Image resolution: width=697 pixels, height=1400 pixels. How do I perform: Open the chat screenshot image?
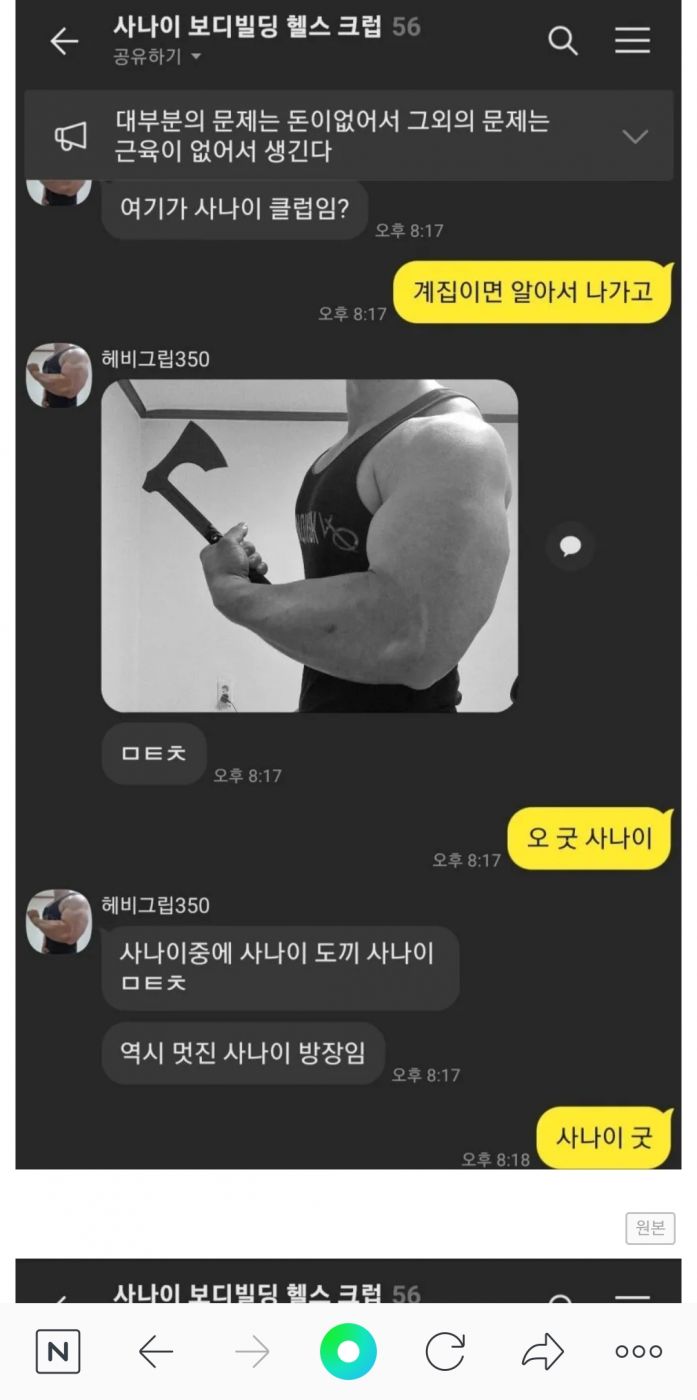pos(348,600)
